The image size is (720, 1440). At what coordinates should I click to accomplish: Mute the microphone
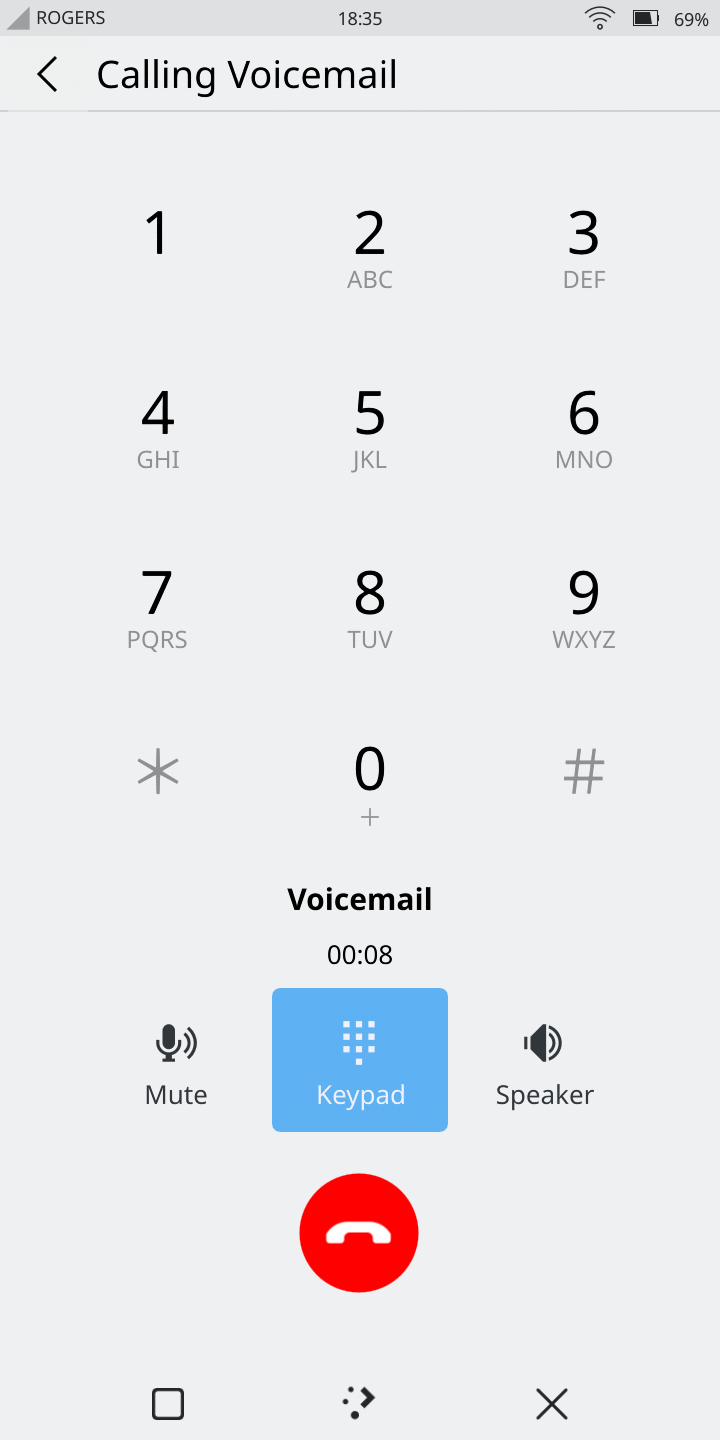pyautogui.click(x=176, y=1062)
